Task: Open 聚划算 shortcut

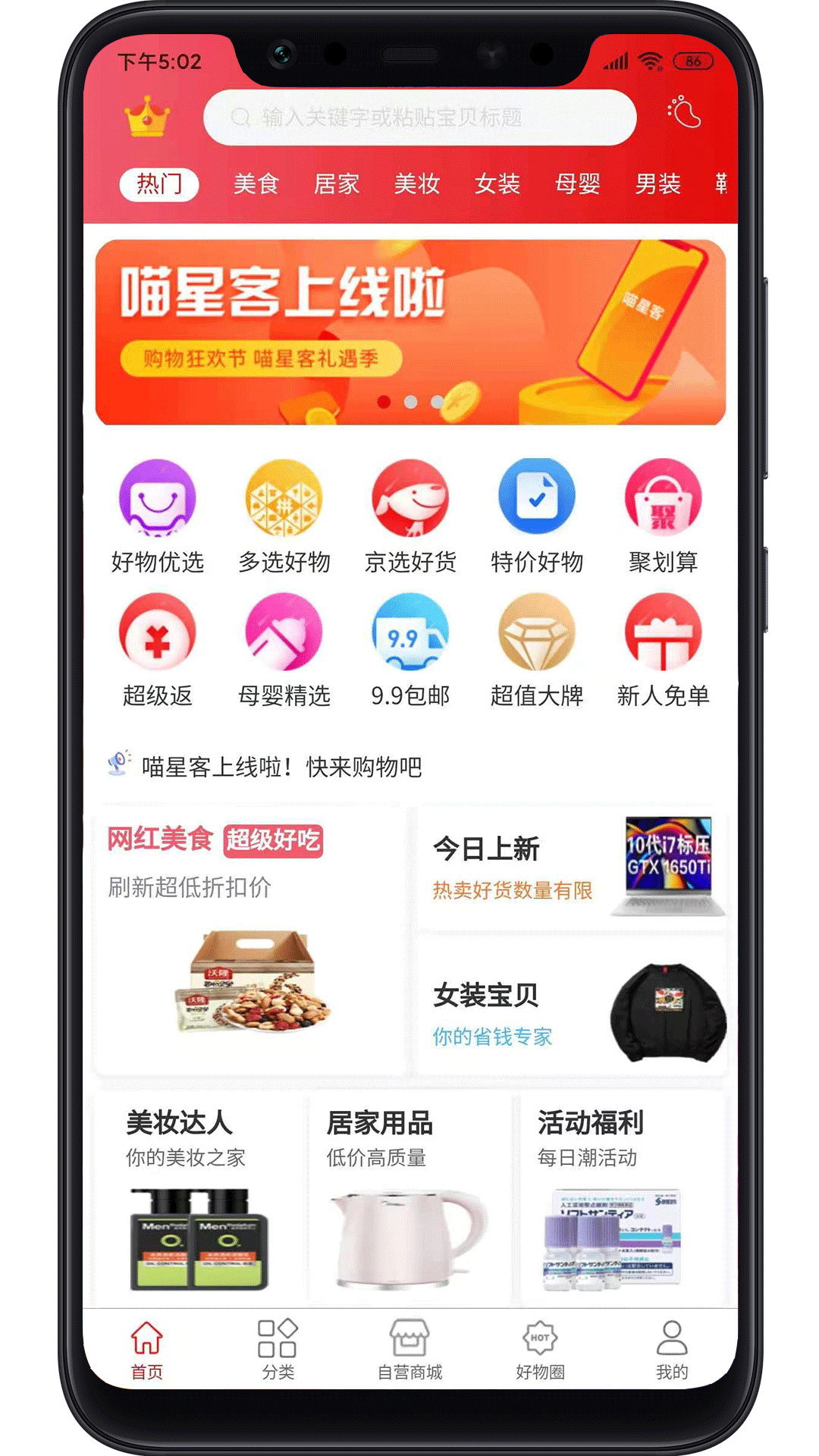Action: [663, 515]
